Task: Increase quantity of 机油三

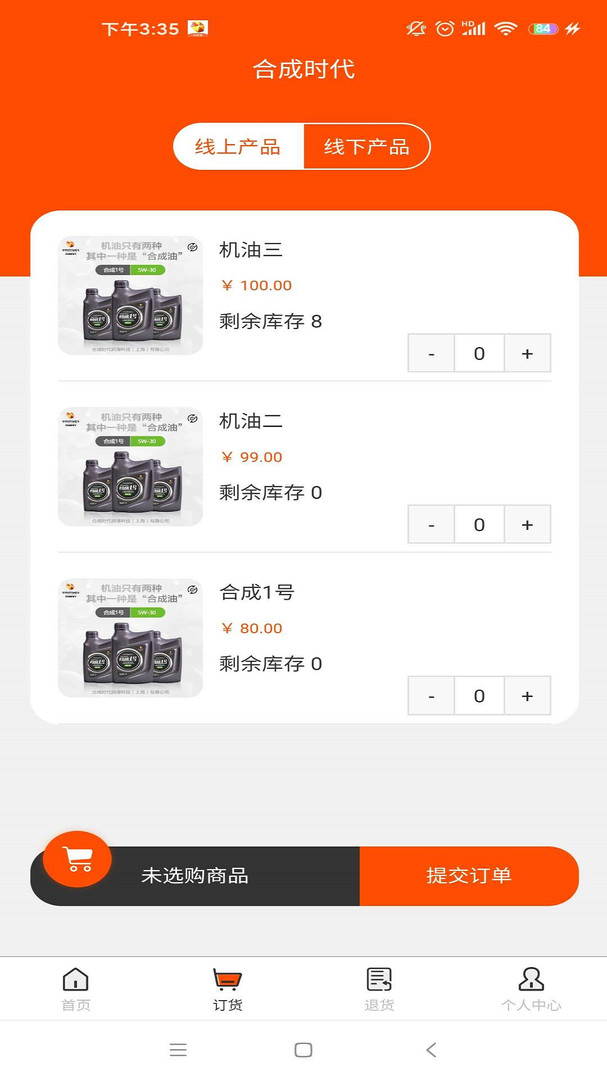Action: [x=527, y=353]
